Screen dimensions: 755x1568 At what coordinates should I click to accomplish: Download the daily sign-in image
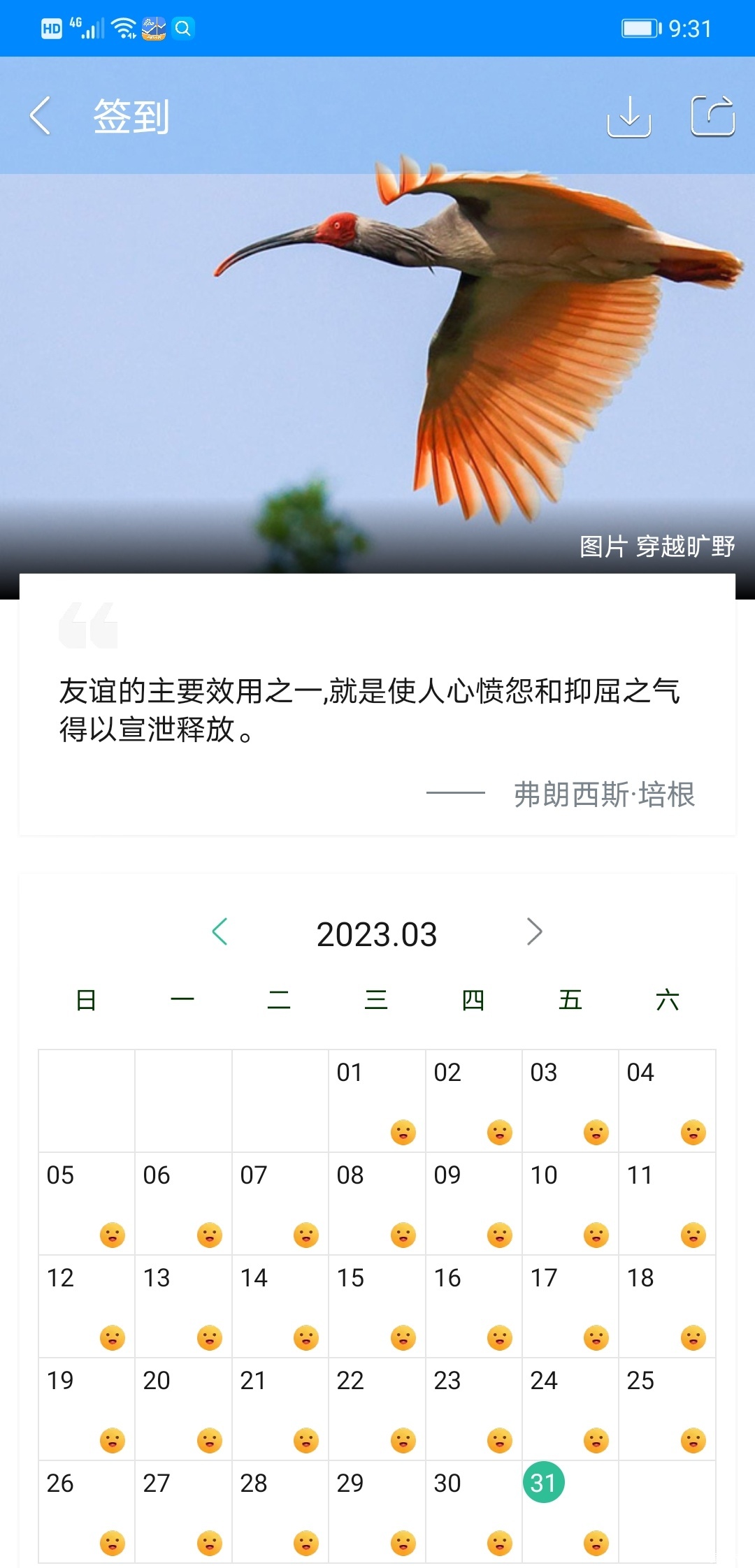[629, 116]
